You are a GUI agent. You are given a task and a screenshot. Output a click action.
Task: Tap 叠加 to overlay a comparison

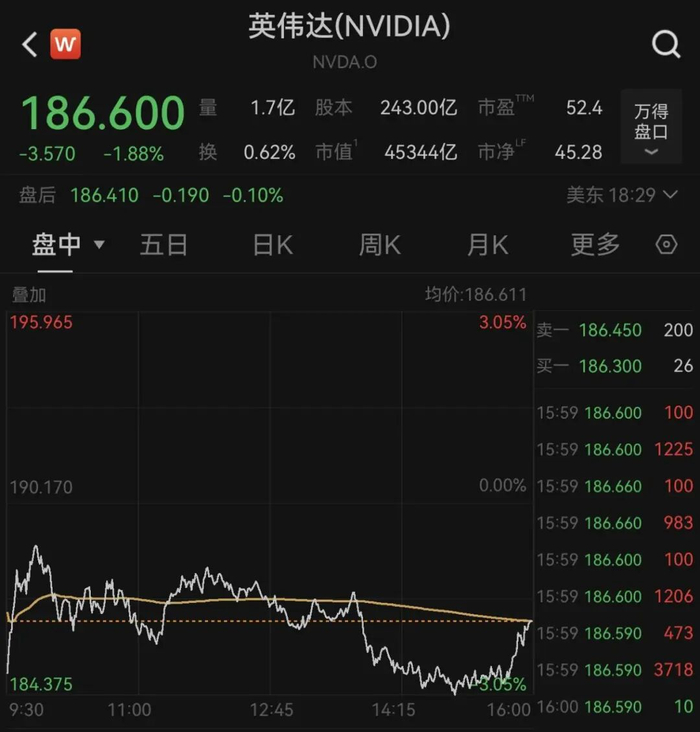pos(28,295)
